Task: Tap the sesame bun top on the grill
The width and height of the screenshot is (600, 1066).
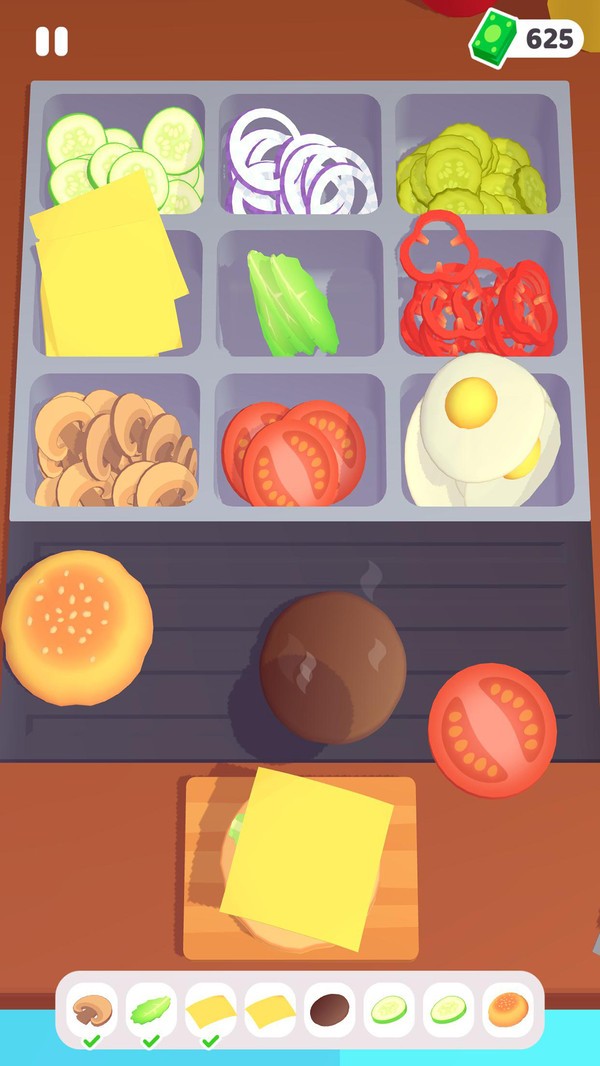Action: coord(78,628)
